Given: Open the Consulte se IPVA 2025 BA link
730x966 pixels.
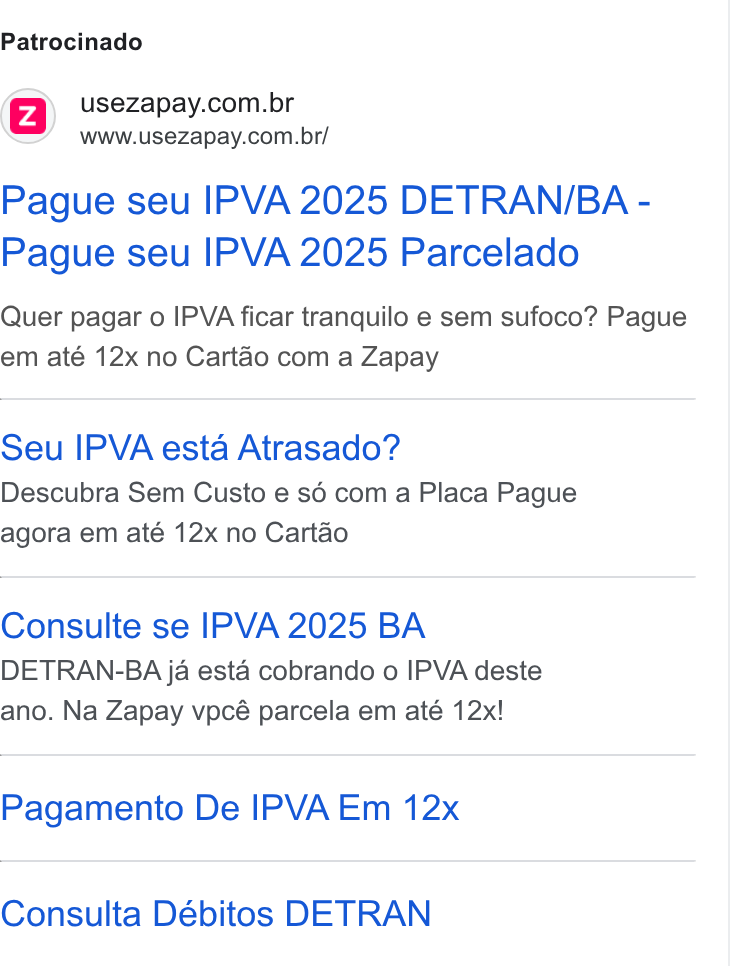Looking at the screenshot, I should click(x=213, y=626).
